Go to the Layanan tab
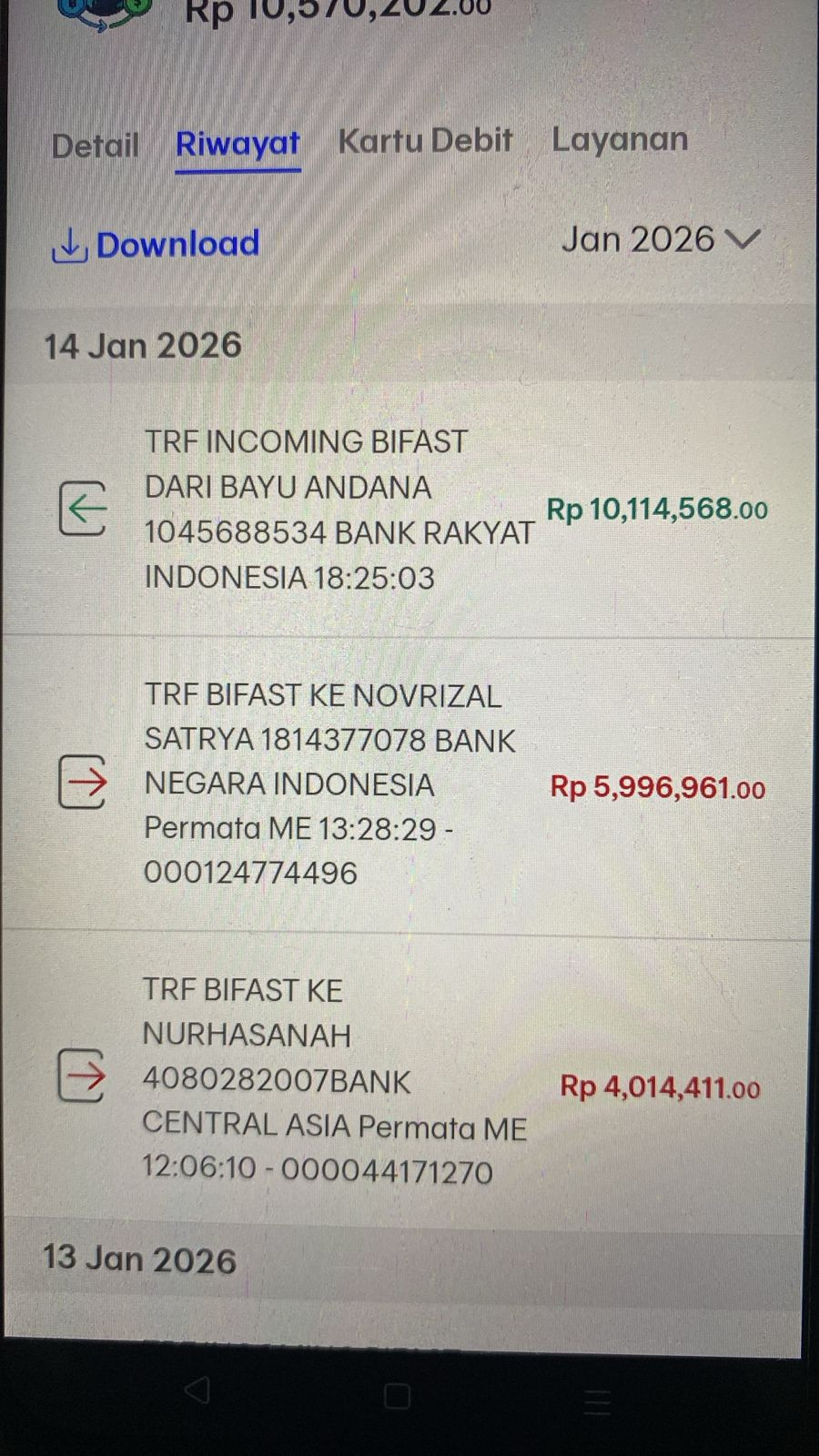Image resolution: width=819 pixels, height=1456 pixels. 620,139
